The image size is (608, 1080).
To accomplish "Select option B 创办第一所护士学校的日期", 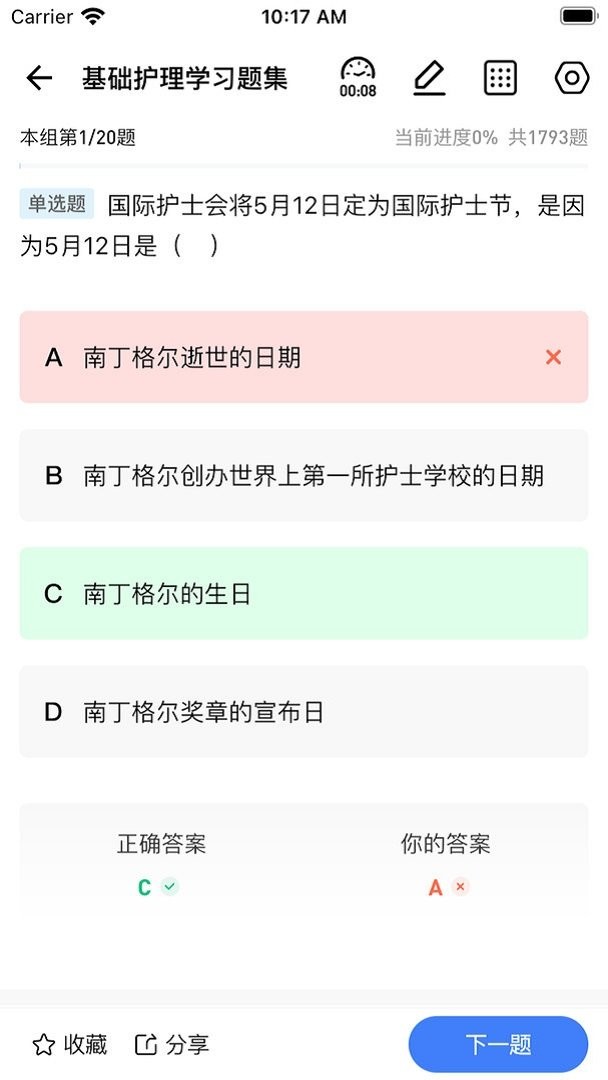I will tap(304, 475).
